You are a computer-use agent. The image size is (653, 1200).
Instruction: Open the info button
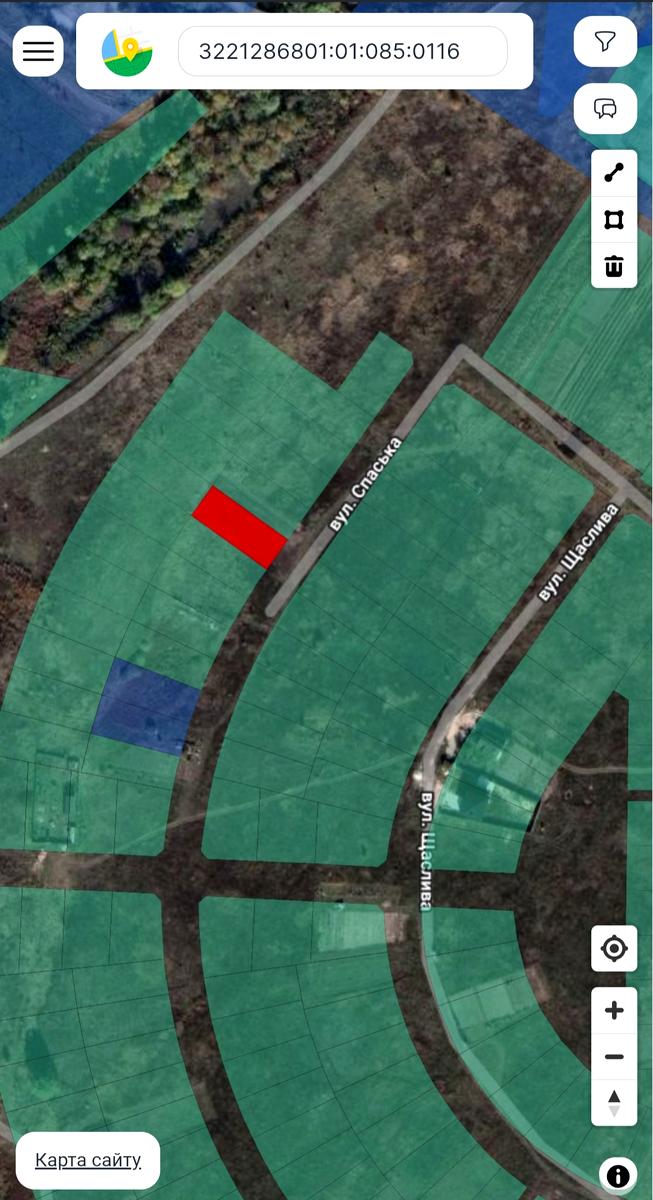pos(619,1175)
